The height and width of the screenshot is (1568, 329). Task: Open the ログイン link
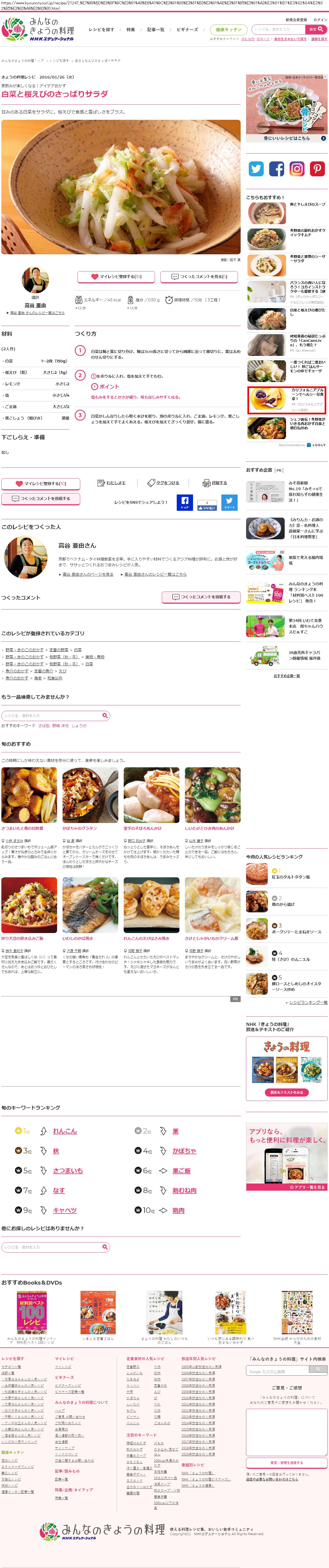[x=321, y=20]
